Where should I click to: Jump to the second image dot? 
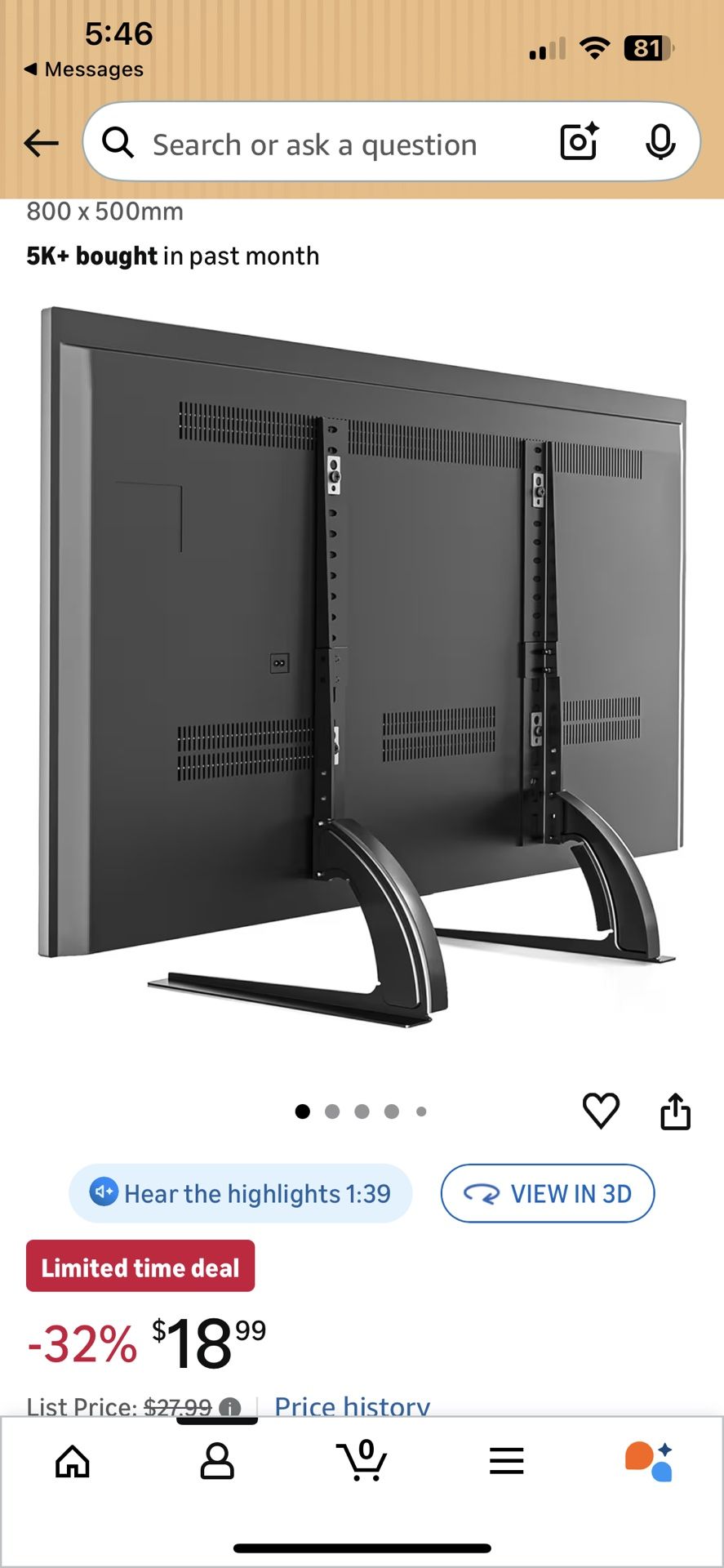(332, 1111)
